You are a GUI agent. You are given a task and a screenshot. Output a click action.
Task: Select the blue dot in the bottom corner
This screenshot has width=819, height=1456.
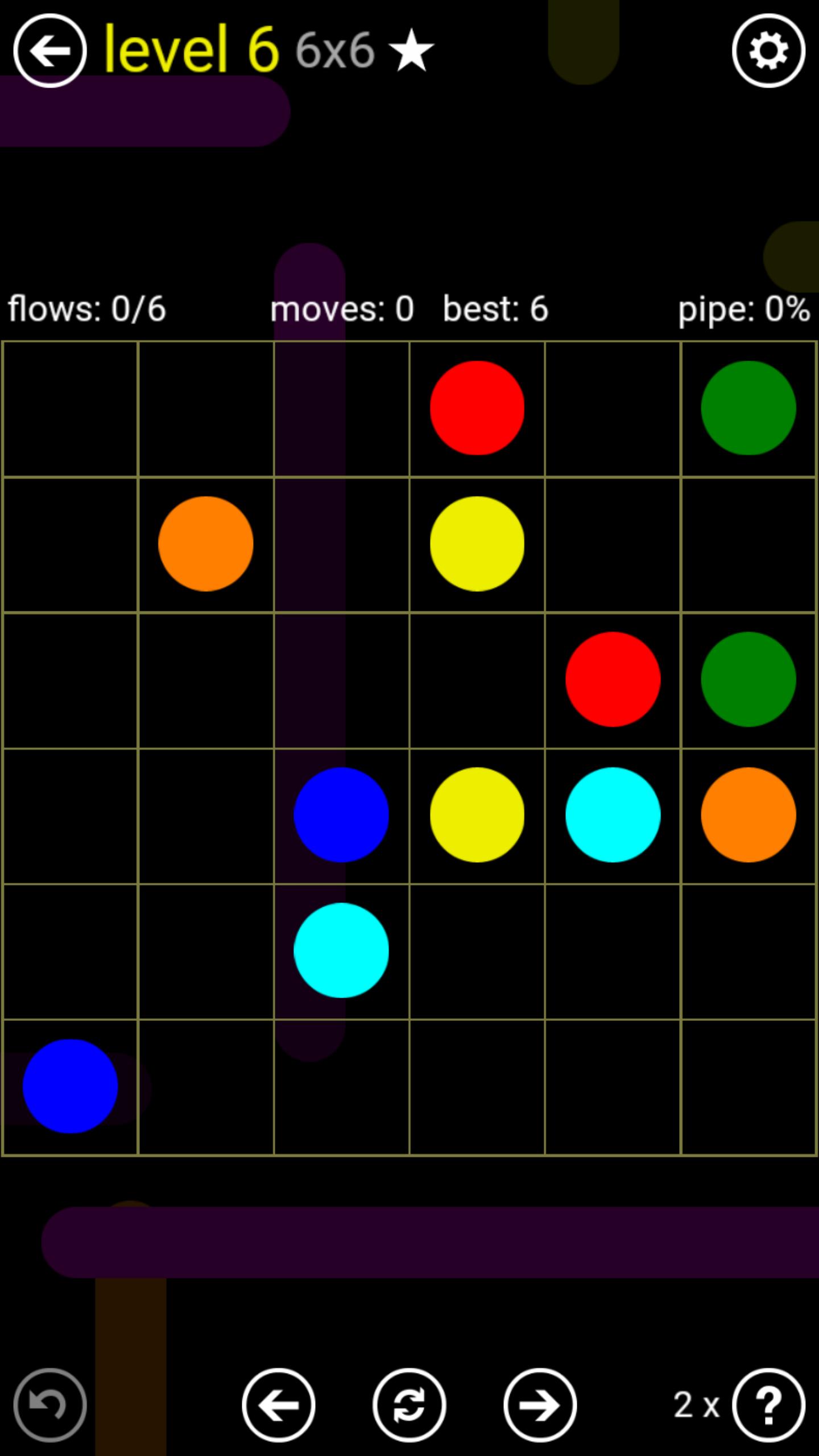point(70,1086)
